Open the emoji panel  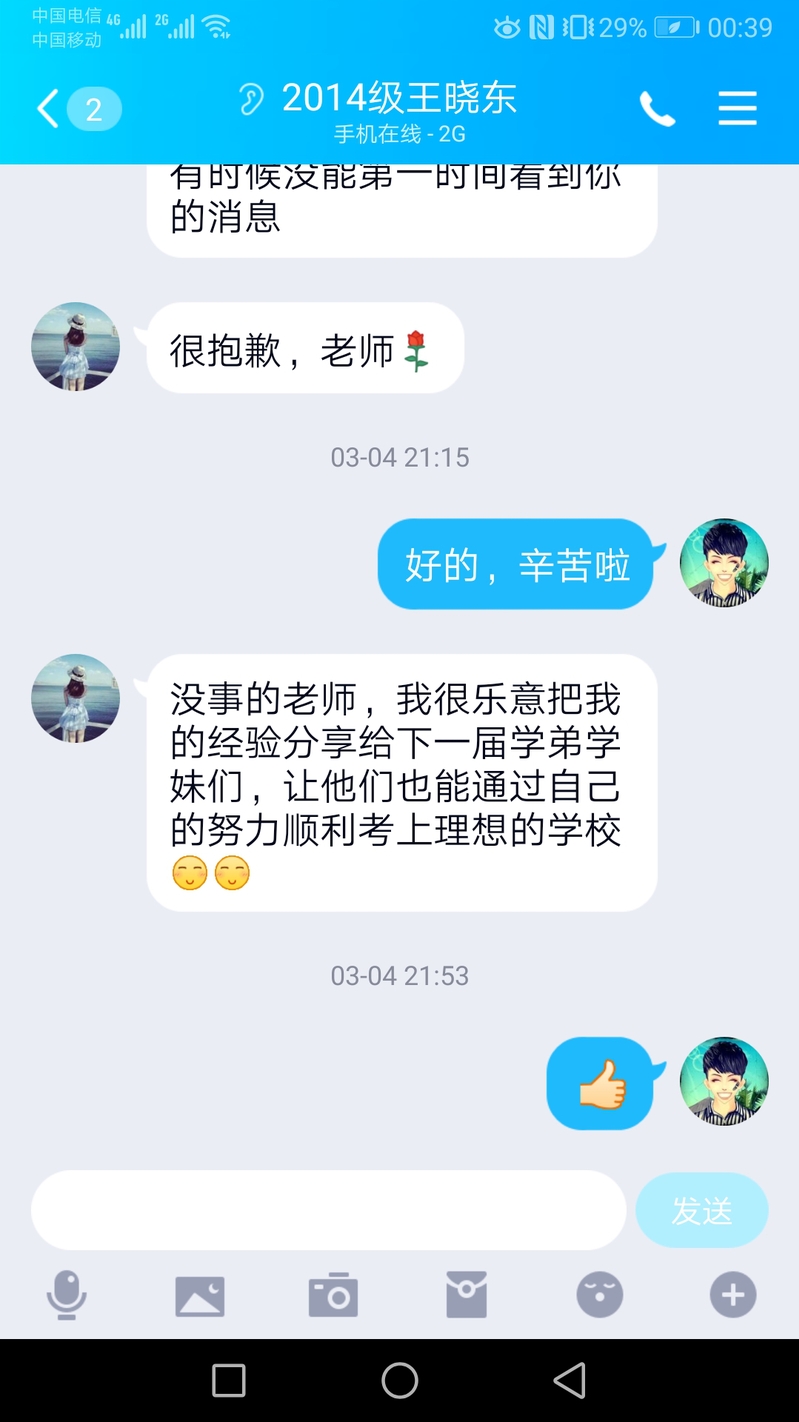(x=599, y=1296)
